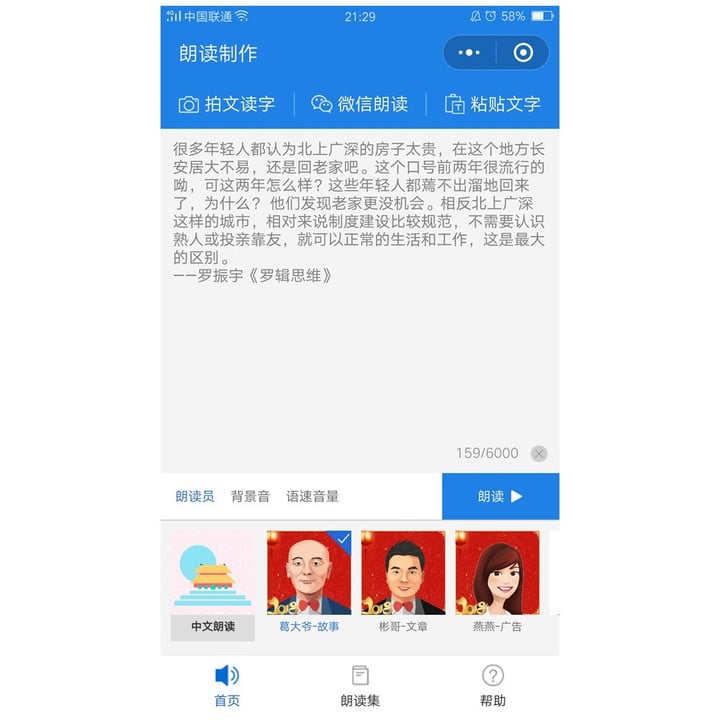Clear the text with the X icon
The width and height of the screenshot is (720, 720).
pyautogui.click(x=539, y=454)
